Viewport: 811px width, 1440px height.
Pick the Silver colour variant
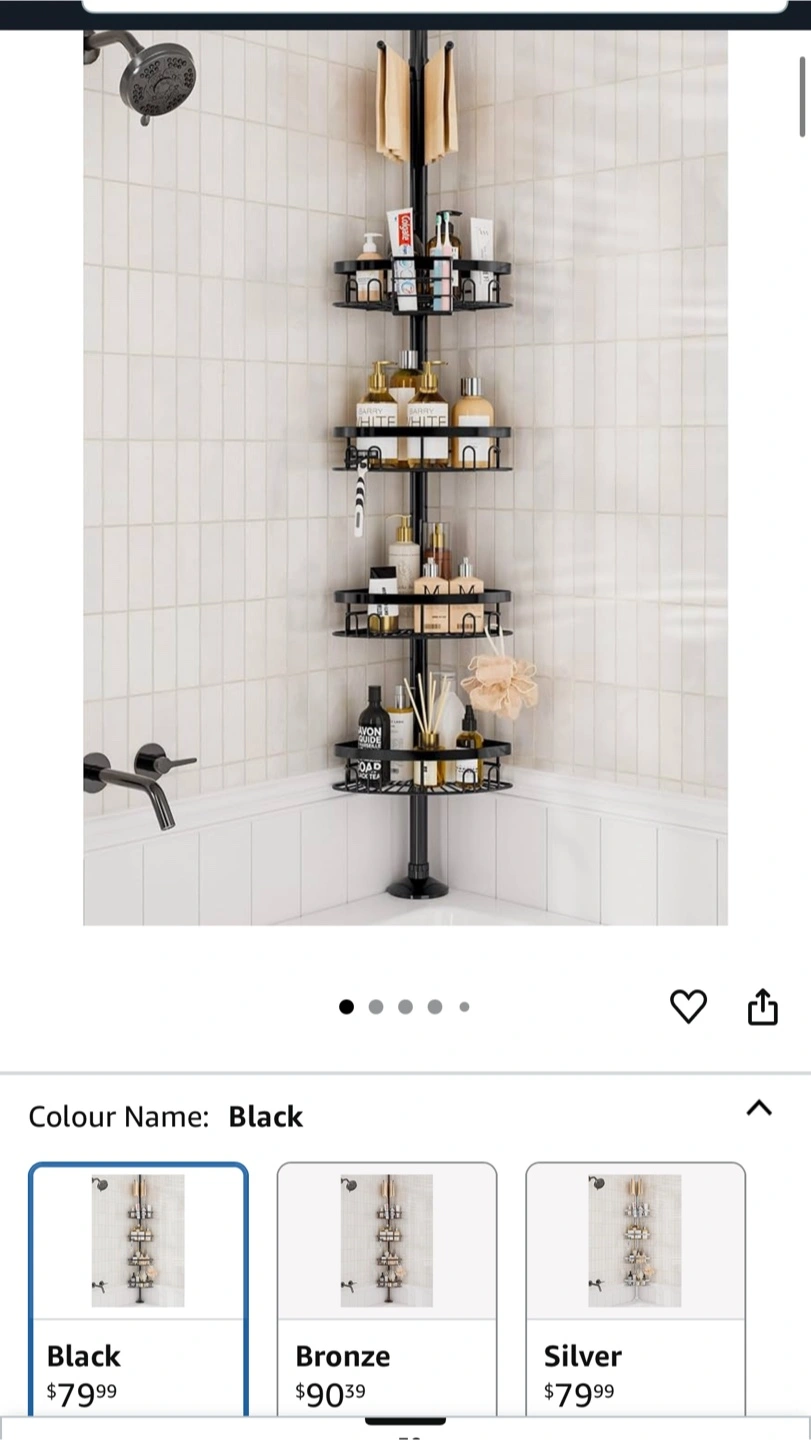635,1290
